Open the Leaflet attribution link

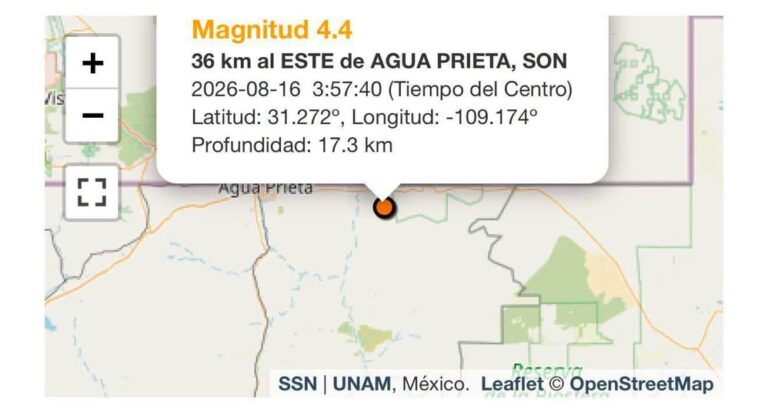coord(512,384)
